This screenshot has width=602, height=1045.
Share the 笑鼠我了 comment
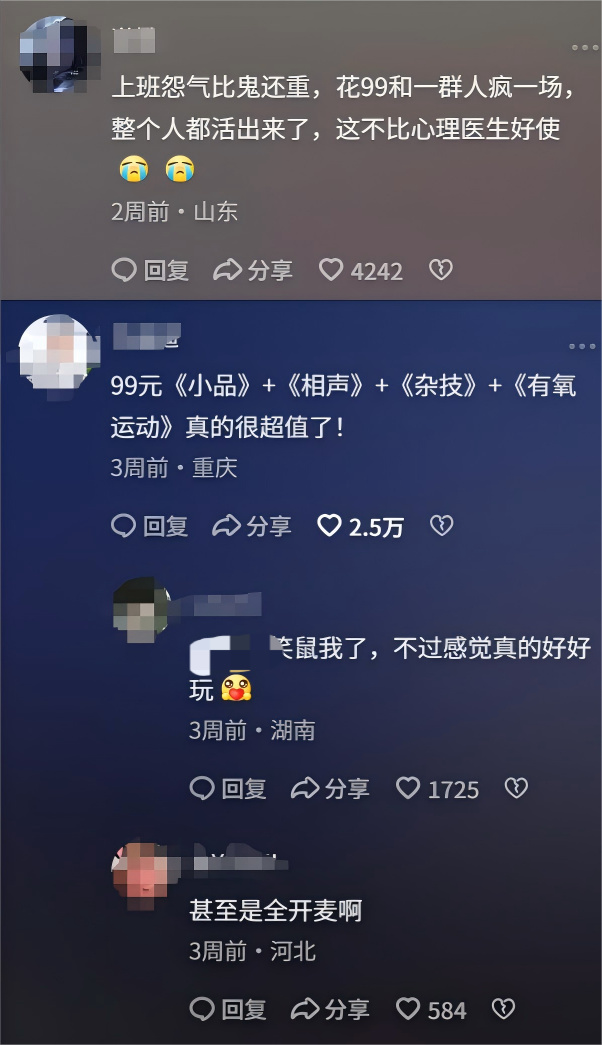pos(330,789)
